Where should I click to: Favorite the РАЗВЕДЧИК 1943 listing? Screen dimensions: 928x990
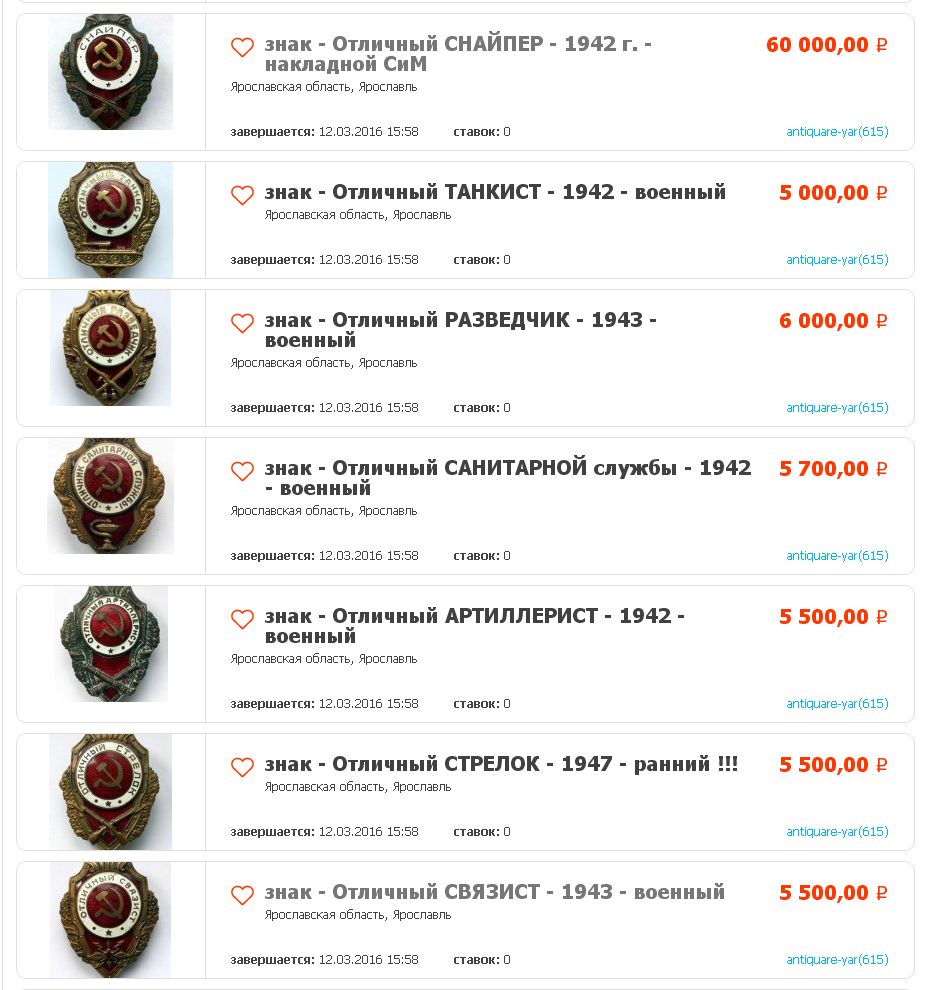[242, 323]
